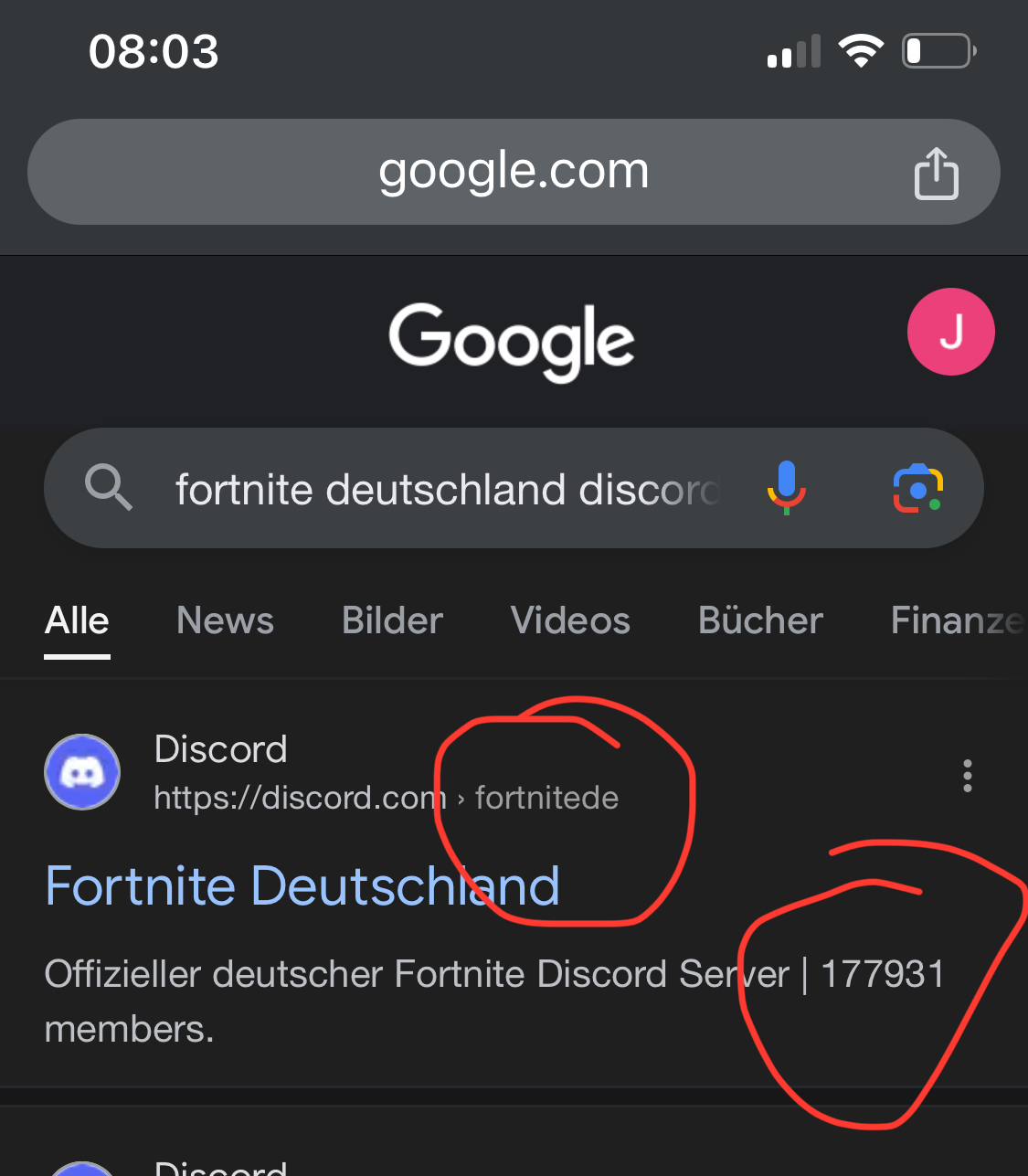The image size is (1028, 1176).
Task: Open the Discord result's three-dot menu
Action: pos(967,776)
